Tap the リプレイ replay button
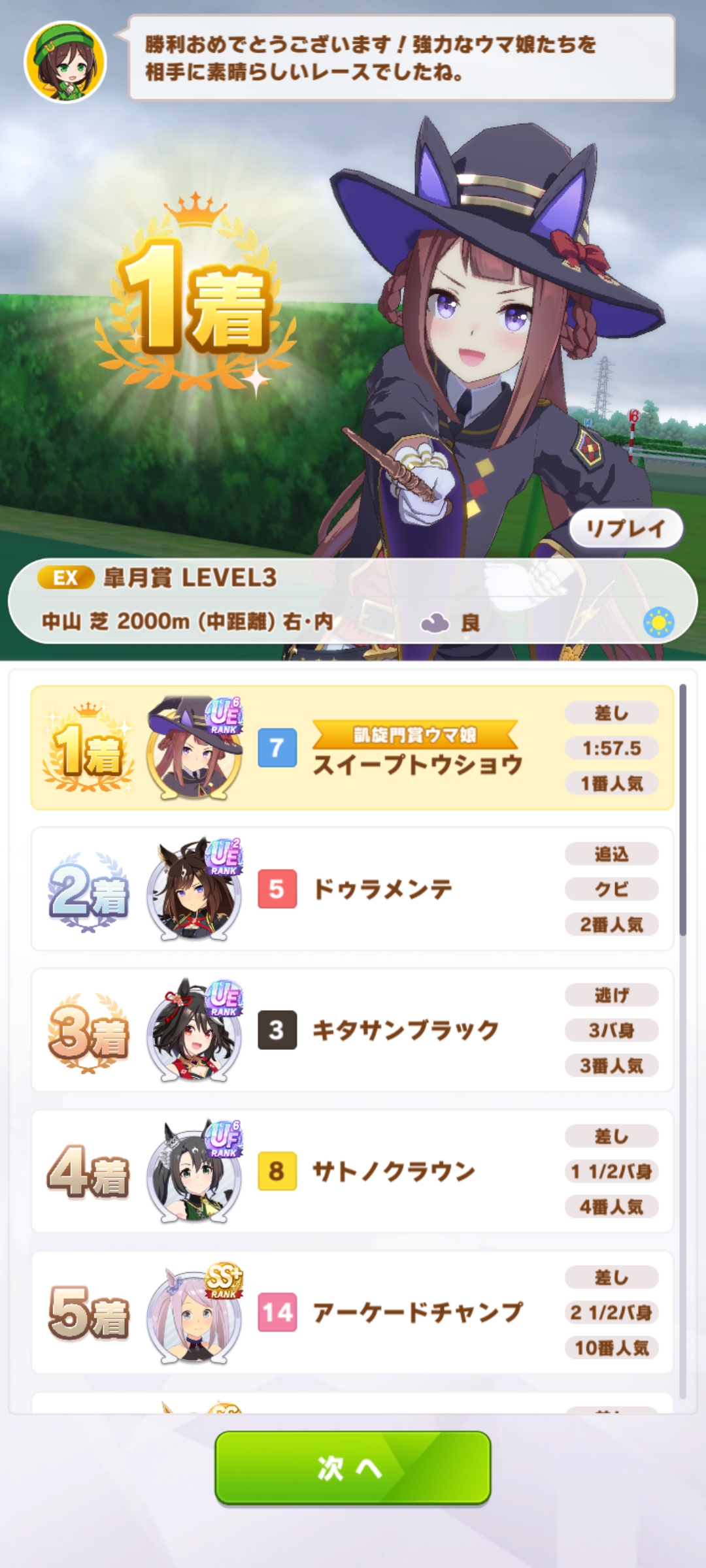Image resolution: width=706 pixels, height=1568 pixels. click(626, 528)
